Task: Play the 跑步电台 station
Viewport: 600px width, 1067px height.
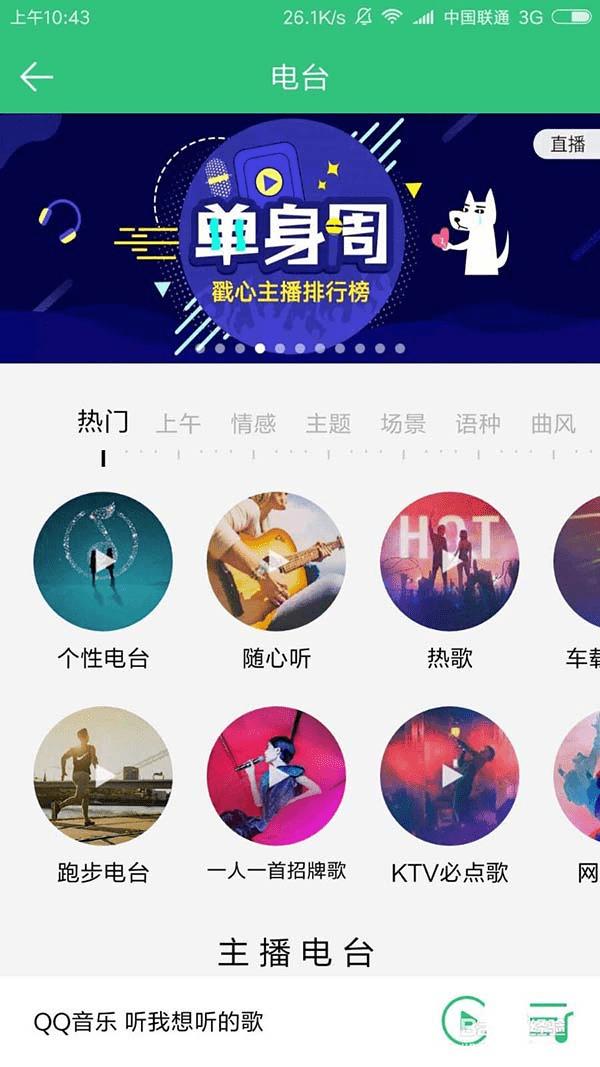Action: coord(103,776)
